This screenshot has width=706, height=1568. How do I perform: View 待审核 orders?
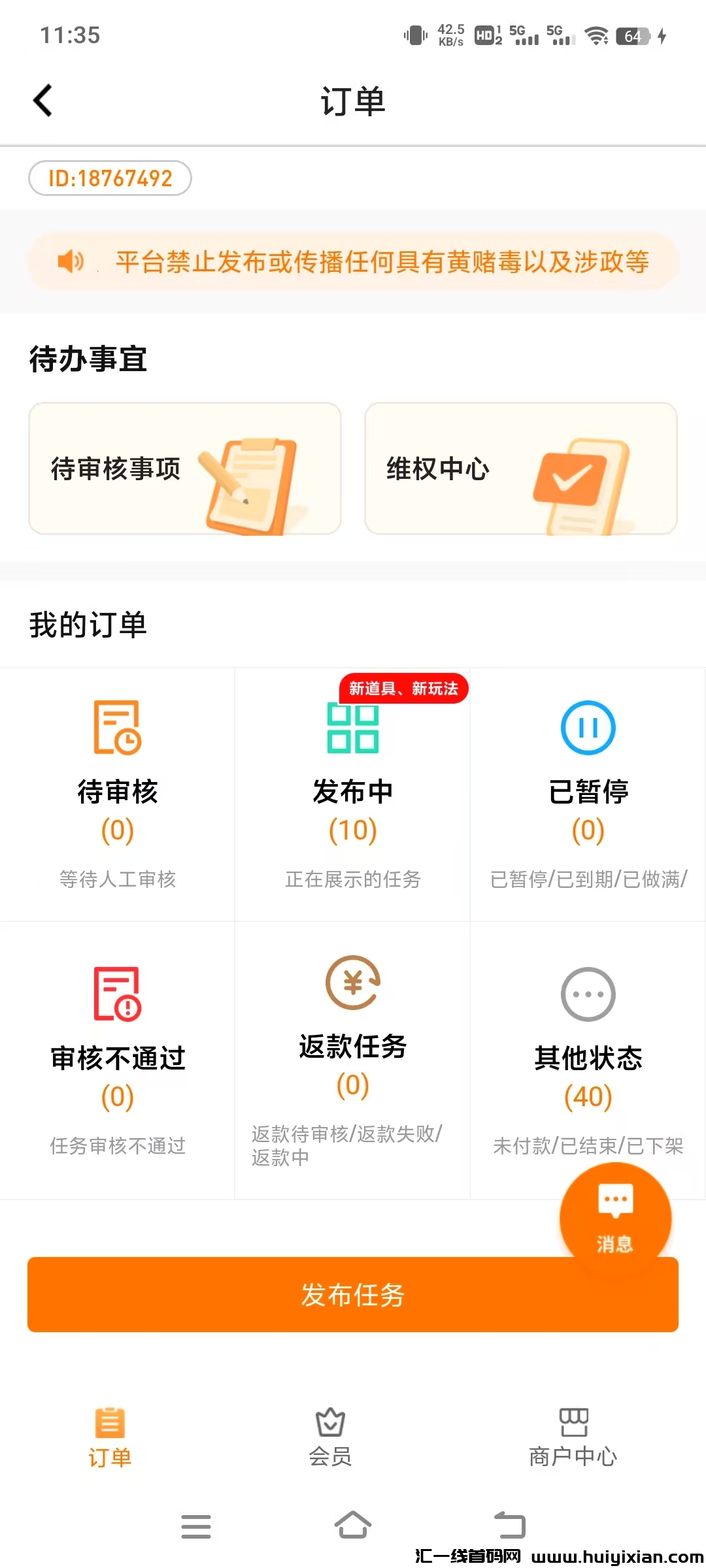point(118,794)
